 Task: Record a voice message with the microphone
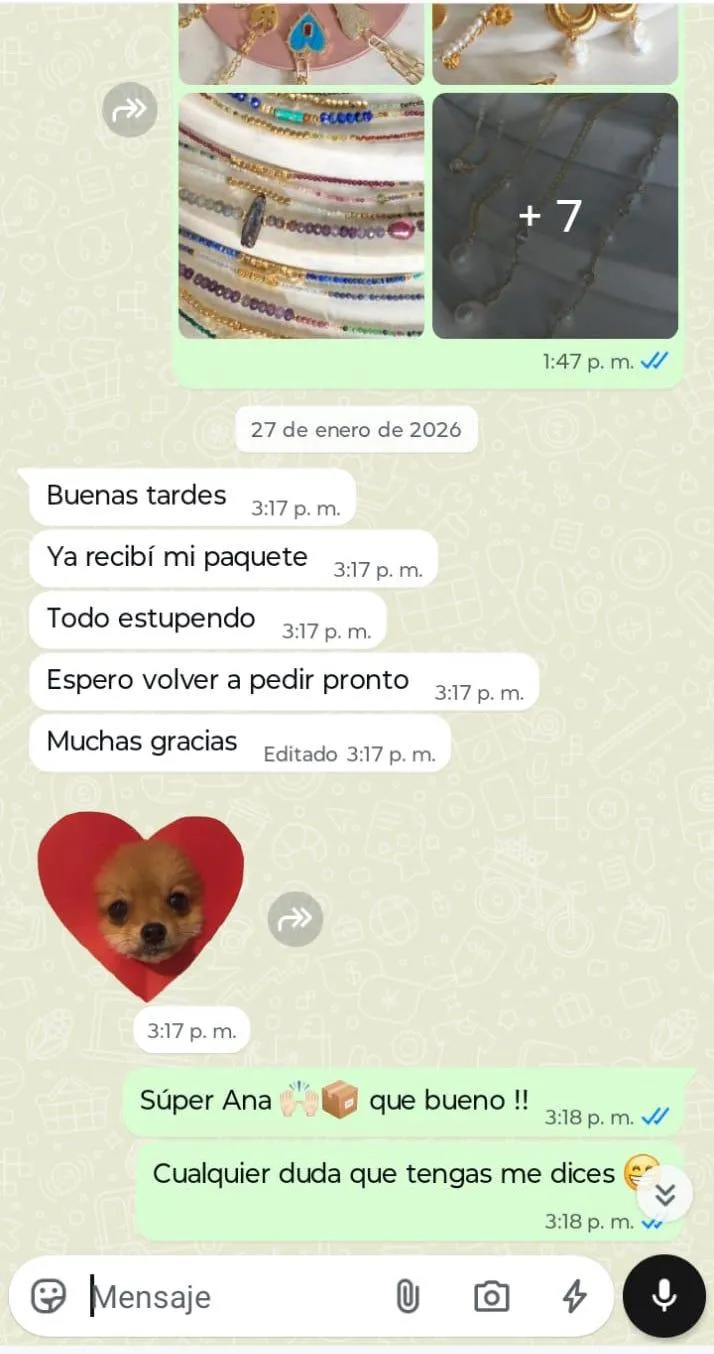[x=664, y=1296]
